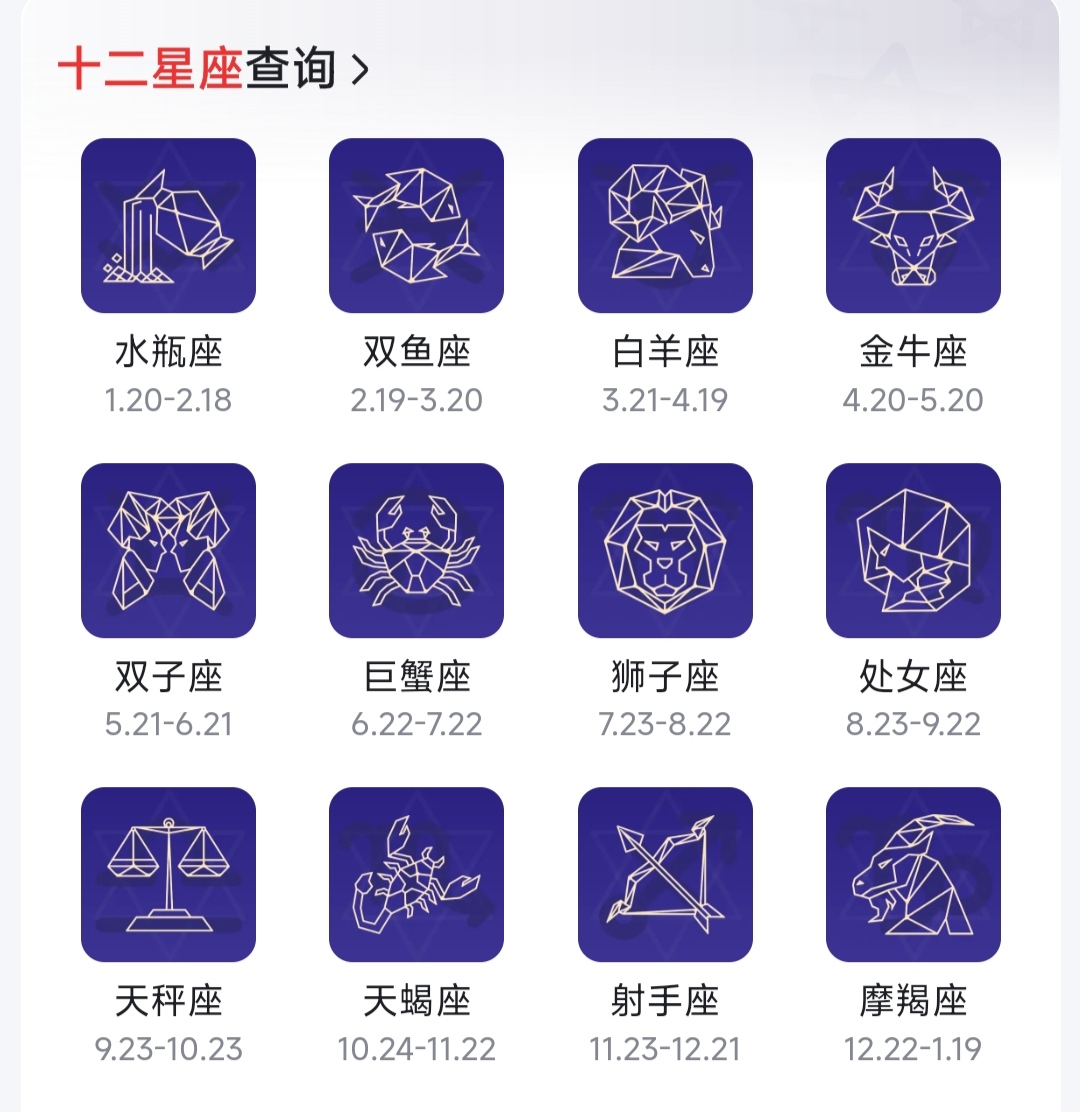The width and height of the screenshot is (1080, 1112).
Task: Click the 12.22-1.19 Capricorn dates
Action: pyautogui.click(x=913, y=1047)
